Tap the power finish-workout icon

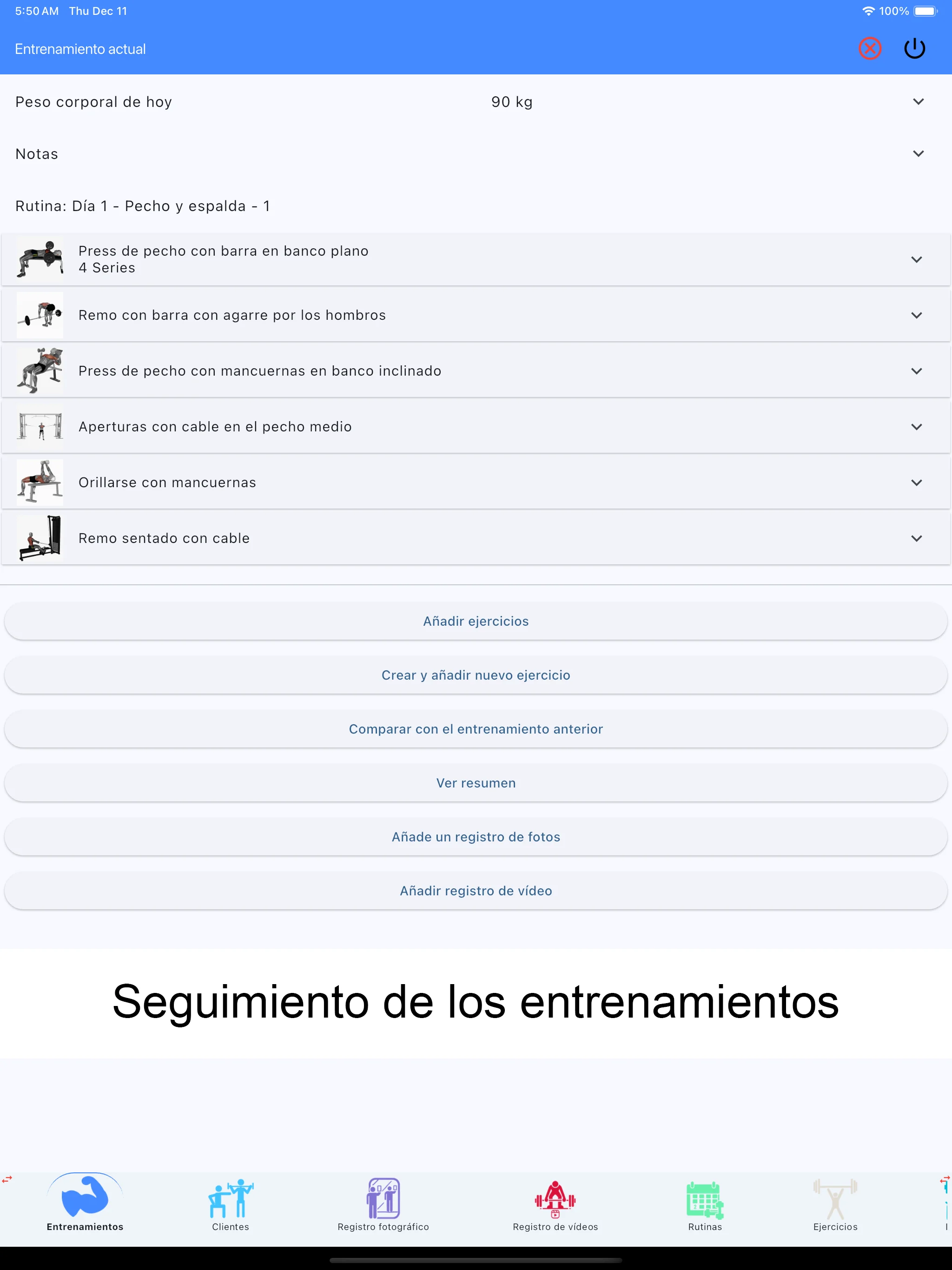pyautogui.click(x=915, y=49)
